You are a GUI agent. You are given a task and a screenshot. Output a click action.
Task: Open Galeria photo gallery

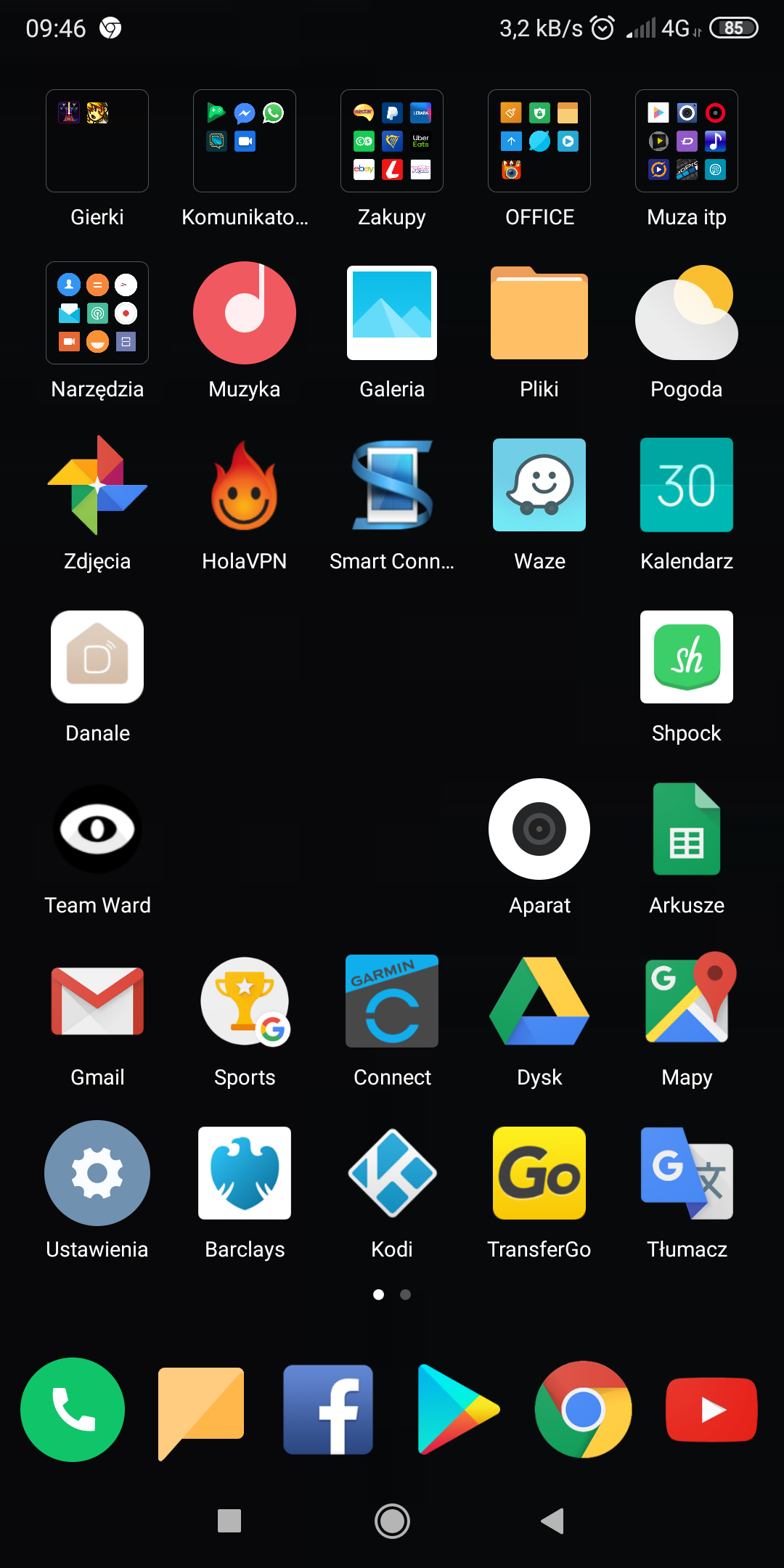click(x=392, y=313)
